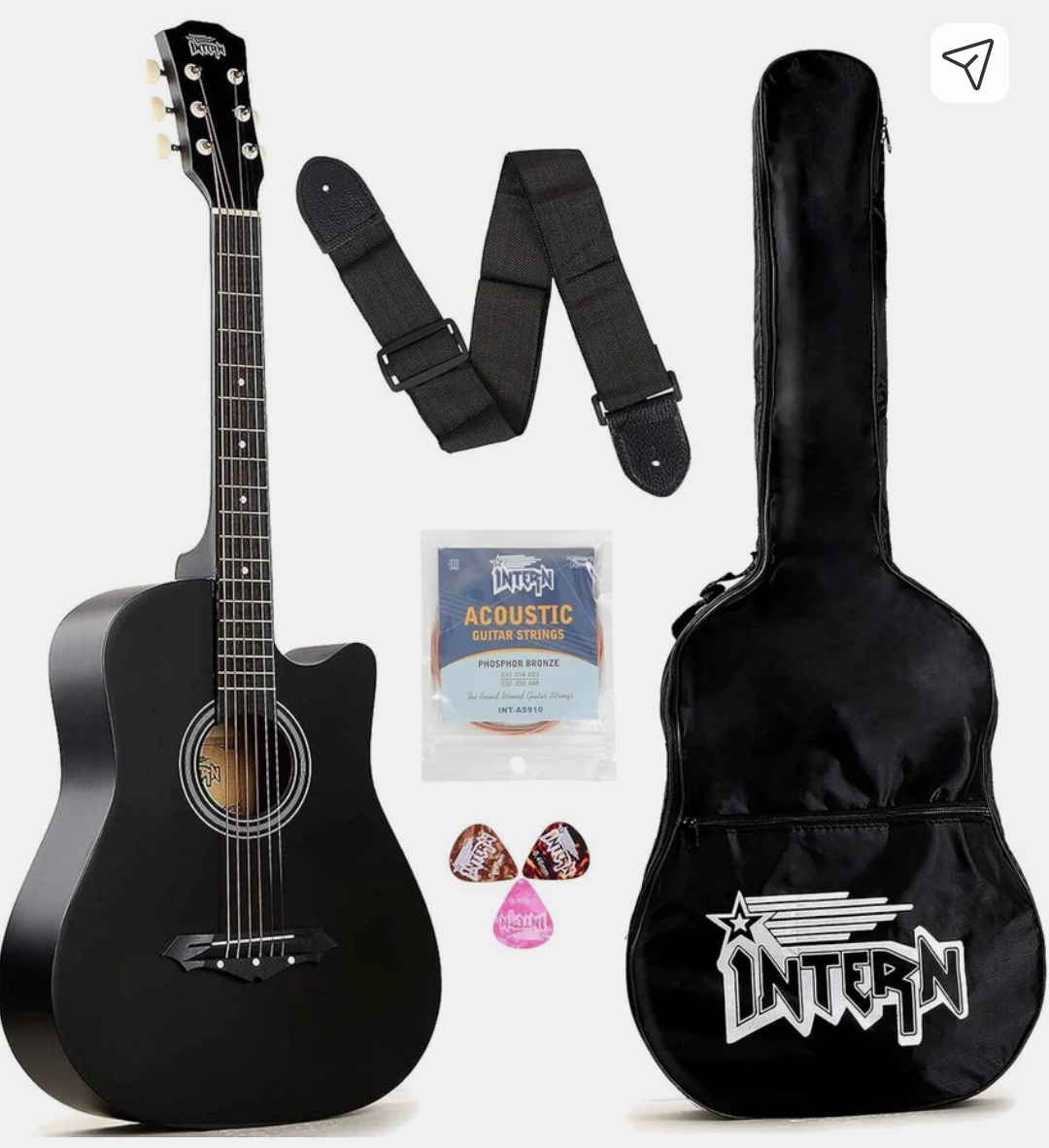Share this guitar product

click(968, 63)
